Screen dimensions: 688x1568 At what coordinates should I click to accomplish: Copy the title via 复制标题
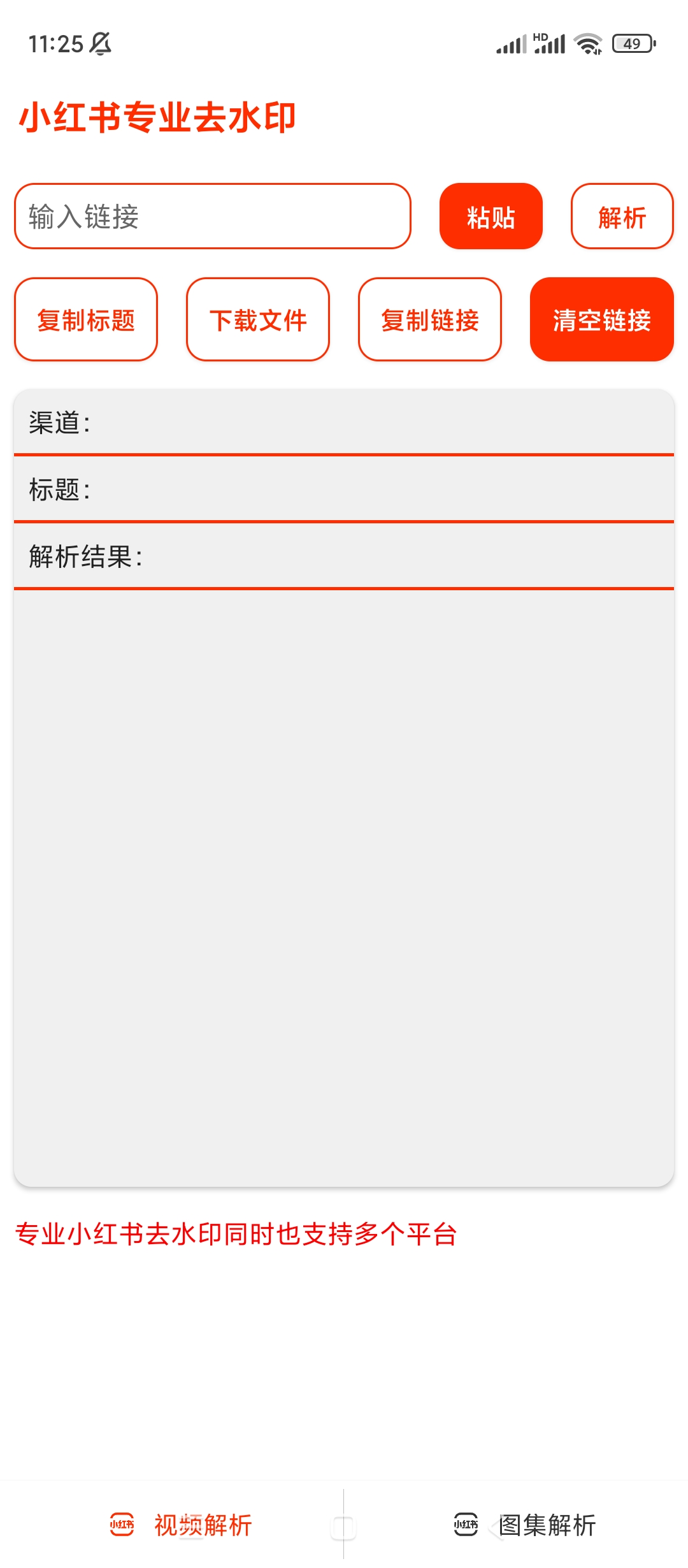tap(86, 319)
